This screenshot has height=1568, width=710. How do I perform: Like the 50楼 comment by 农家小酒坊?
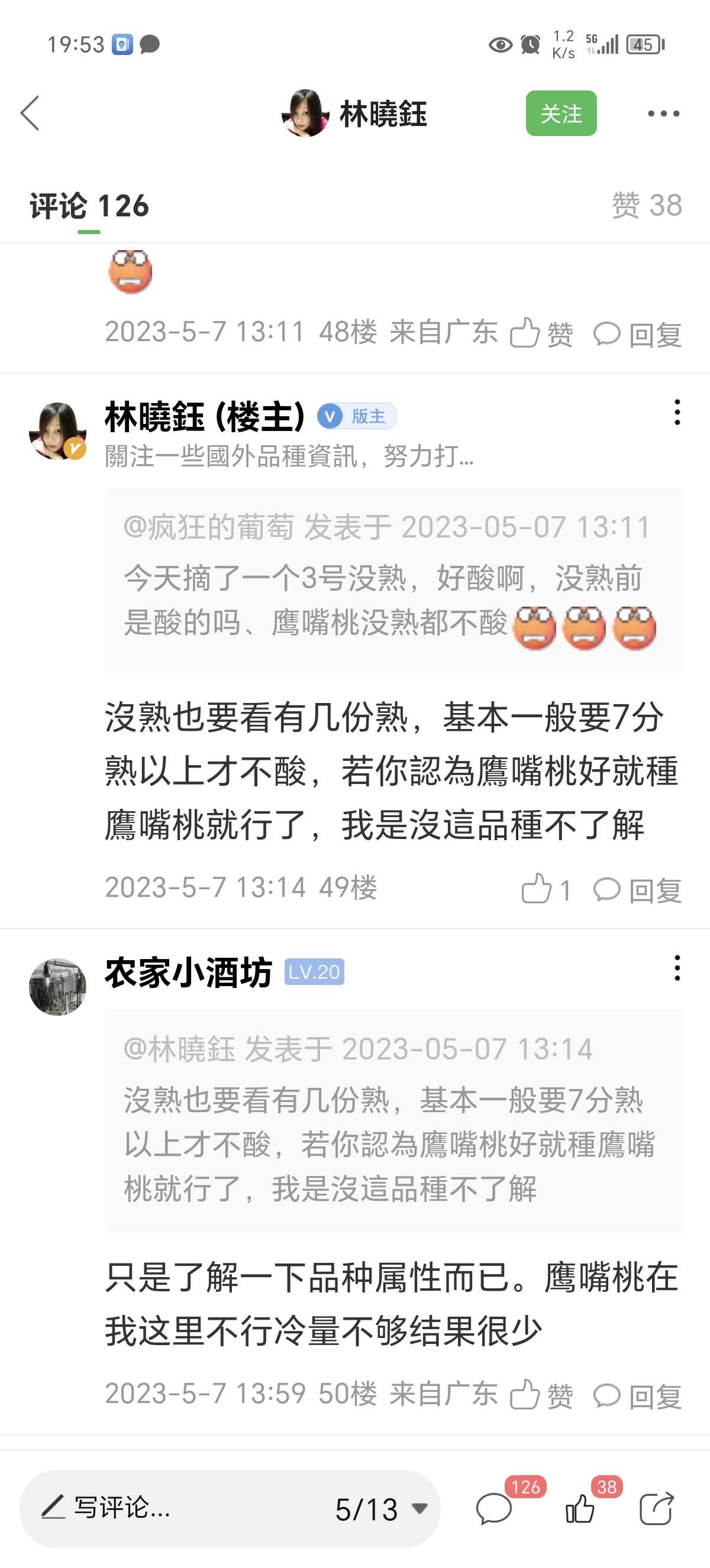click(x=541, y=1395)
